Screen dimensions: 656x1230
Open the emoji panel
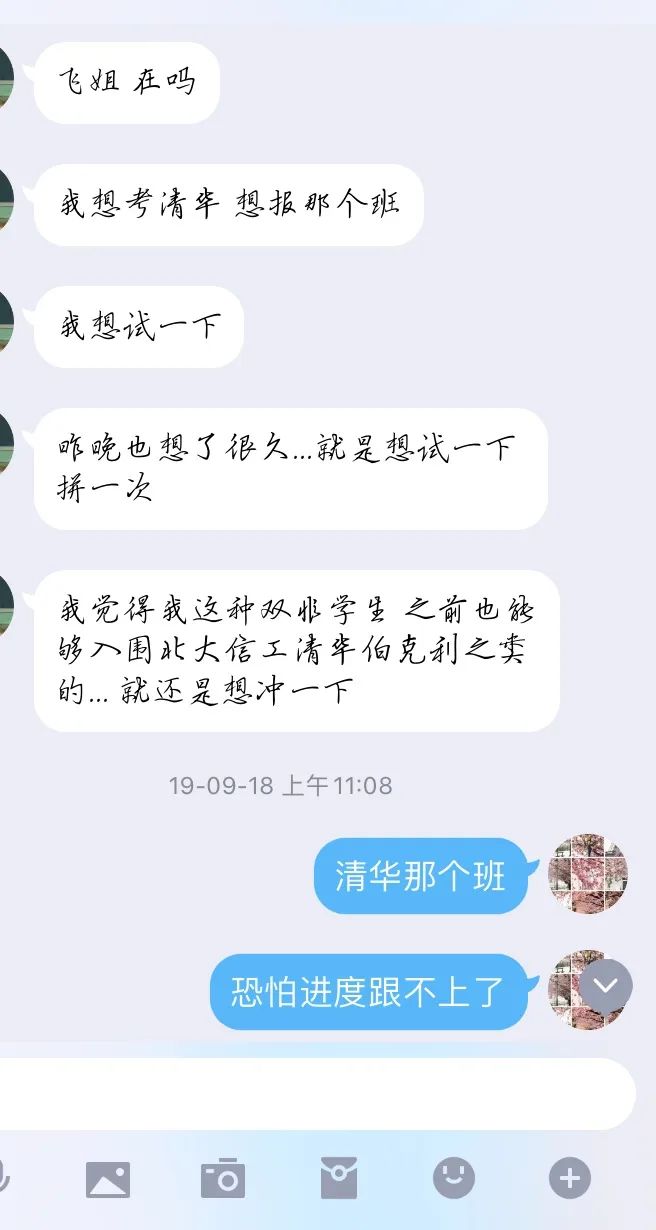[x=454, y=1179]
